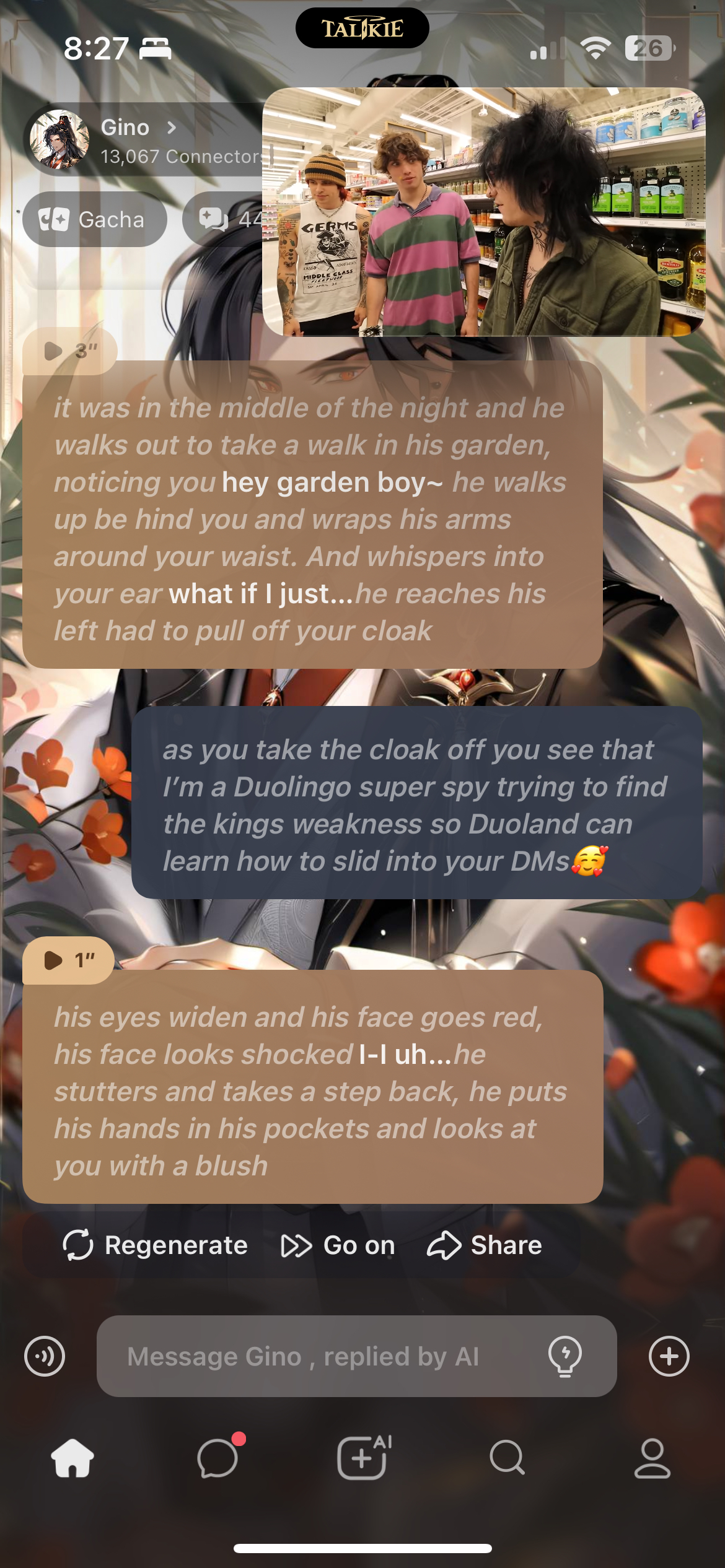Open the plus attachment menu
Viewport: 725px width, 1568px height.
669,1356
